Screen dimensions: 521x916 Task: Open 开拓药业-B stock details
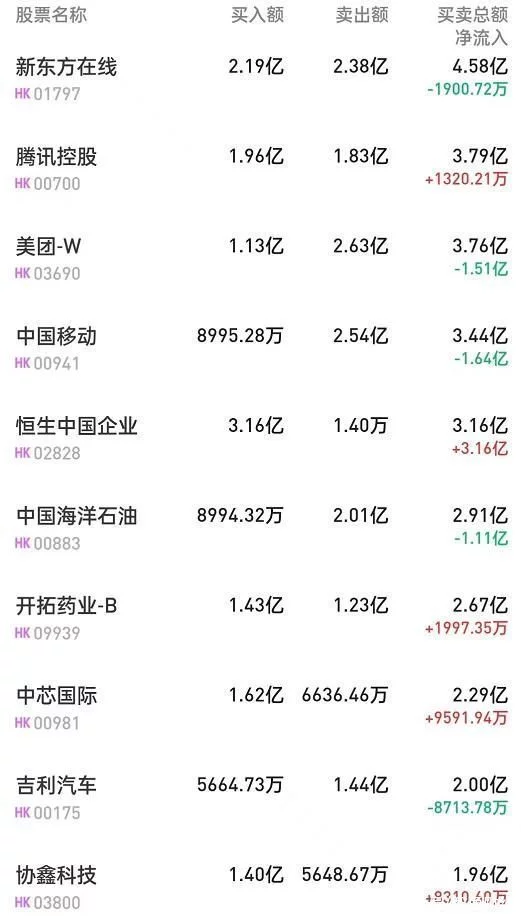260,618
